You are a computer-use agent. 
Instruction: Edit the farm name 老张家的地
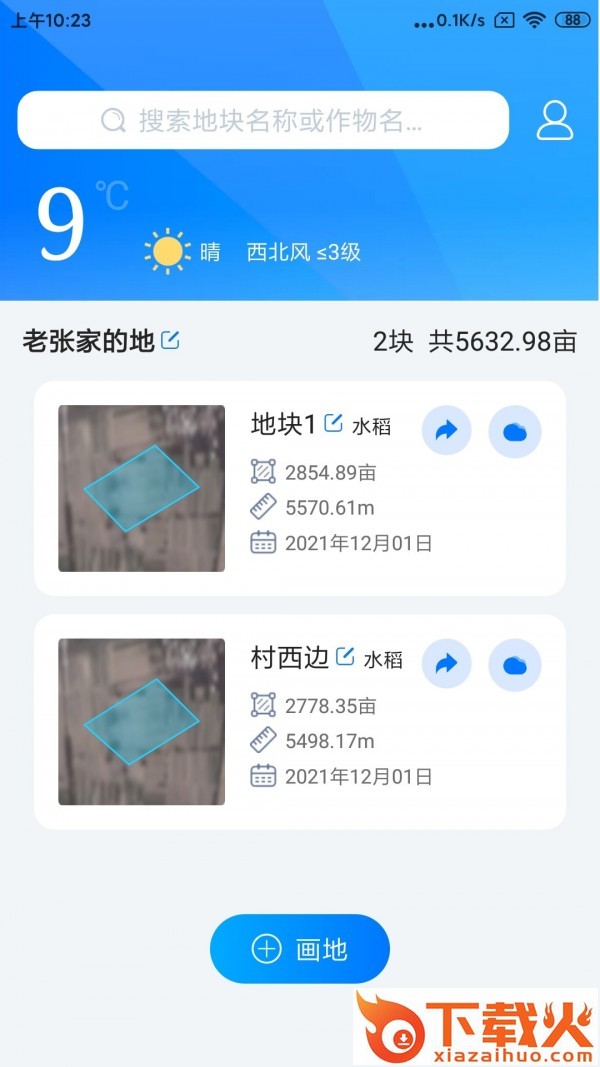pyautogui.click(x=171, y=341)
